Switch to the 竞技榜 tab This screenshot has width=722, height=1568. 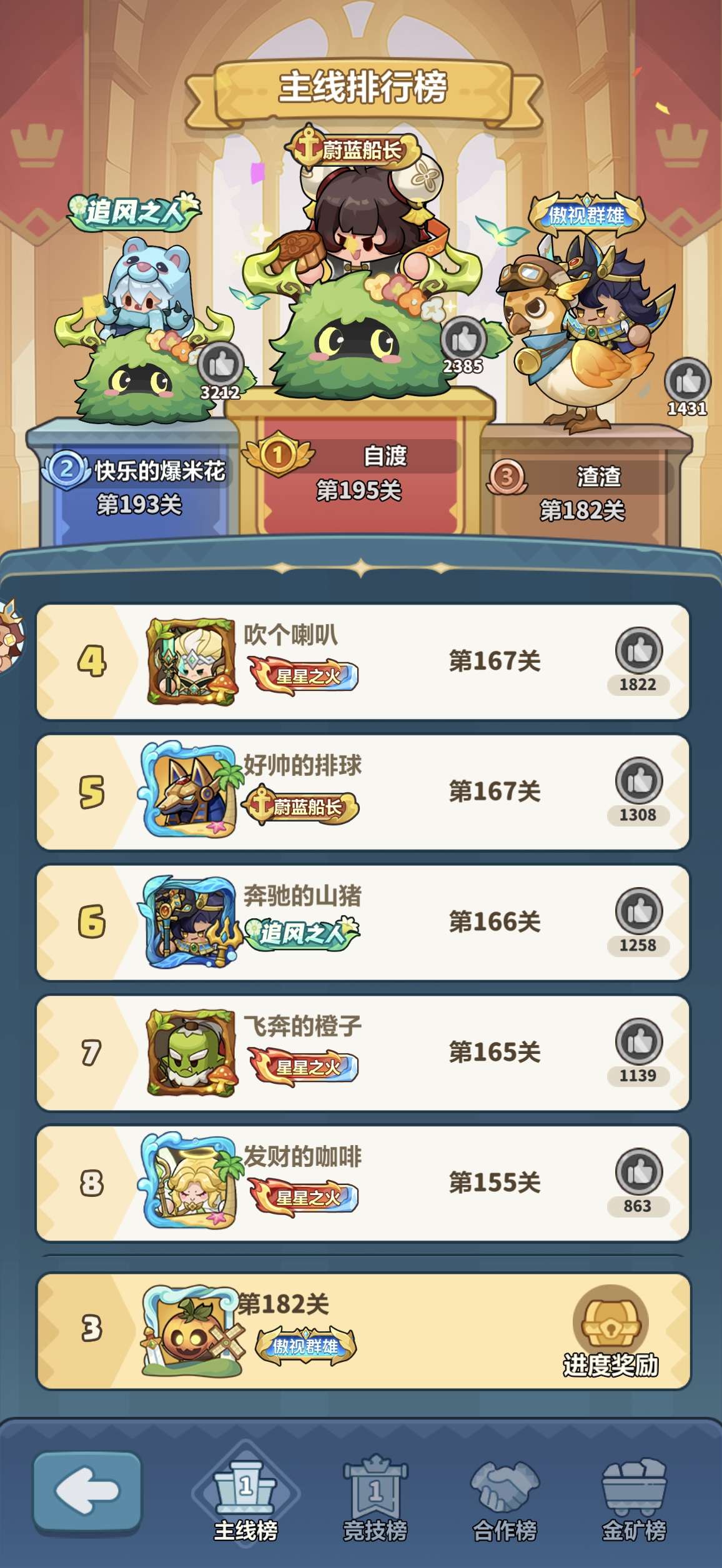pyautogui.click(x=375, y=1501)
